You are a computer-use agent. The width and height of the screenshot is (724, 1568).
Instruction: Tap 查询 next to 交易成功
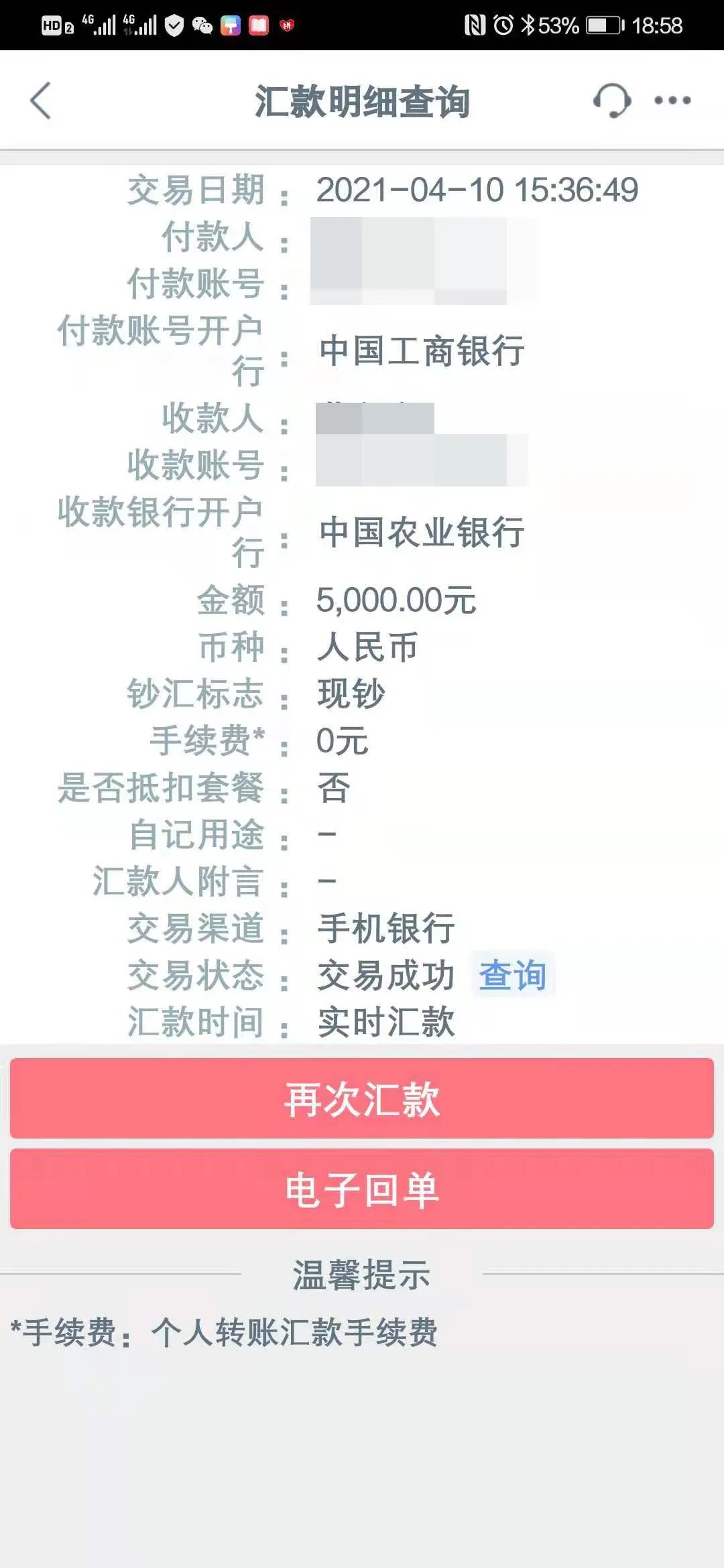(x=513, y=975)
